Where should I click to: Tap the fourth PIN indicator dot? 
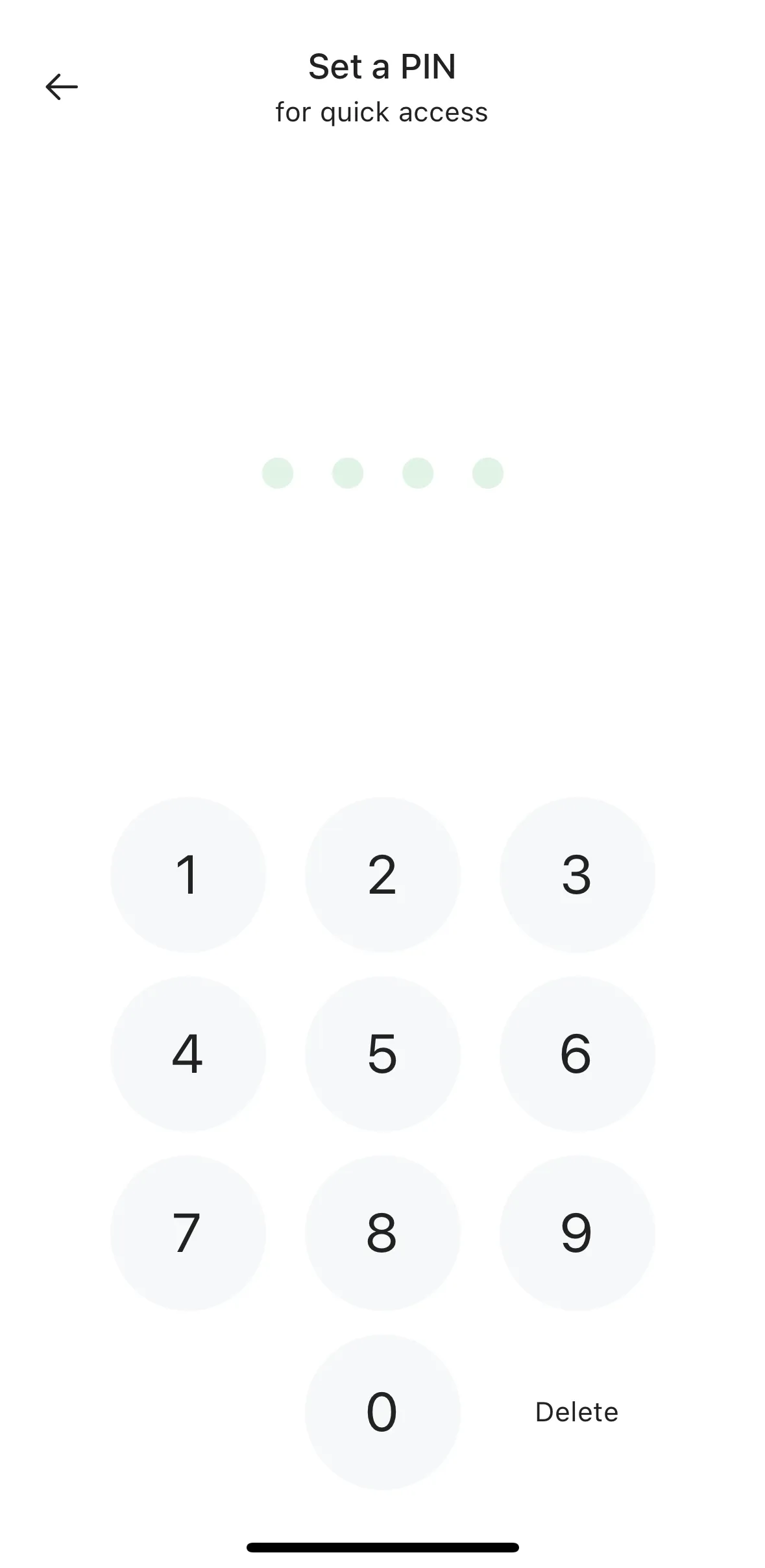(487, 473)
